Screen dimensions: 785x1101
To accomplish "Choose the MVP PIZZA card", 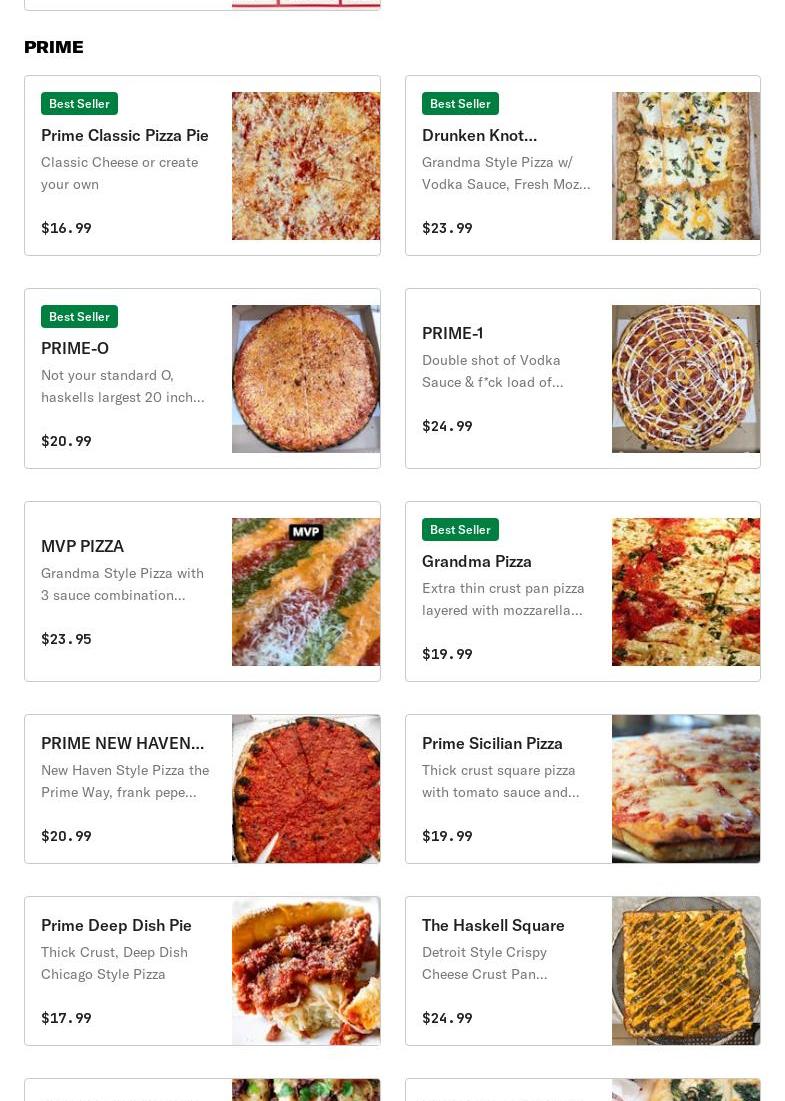I will (x=202, y=591).
